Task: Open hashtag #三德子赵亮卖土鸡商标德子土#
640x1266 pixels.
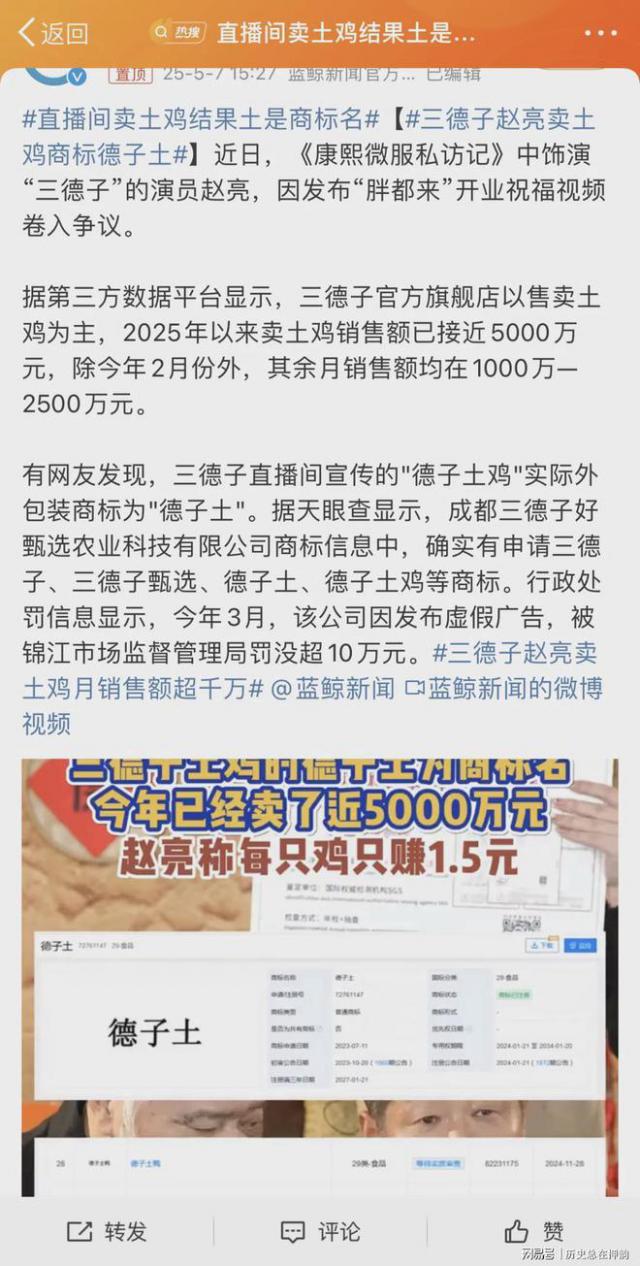Action: pos(500,121)
